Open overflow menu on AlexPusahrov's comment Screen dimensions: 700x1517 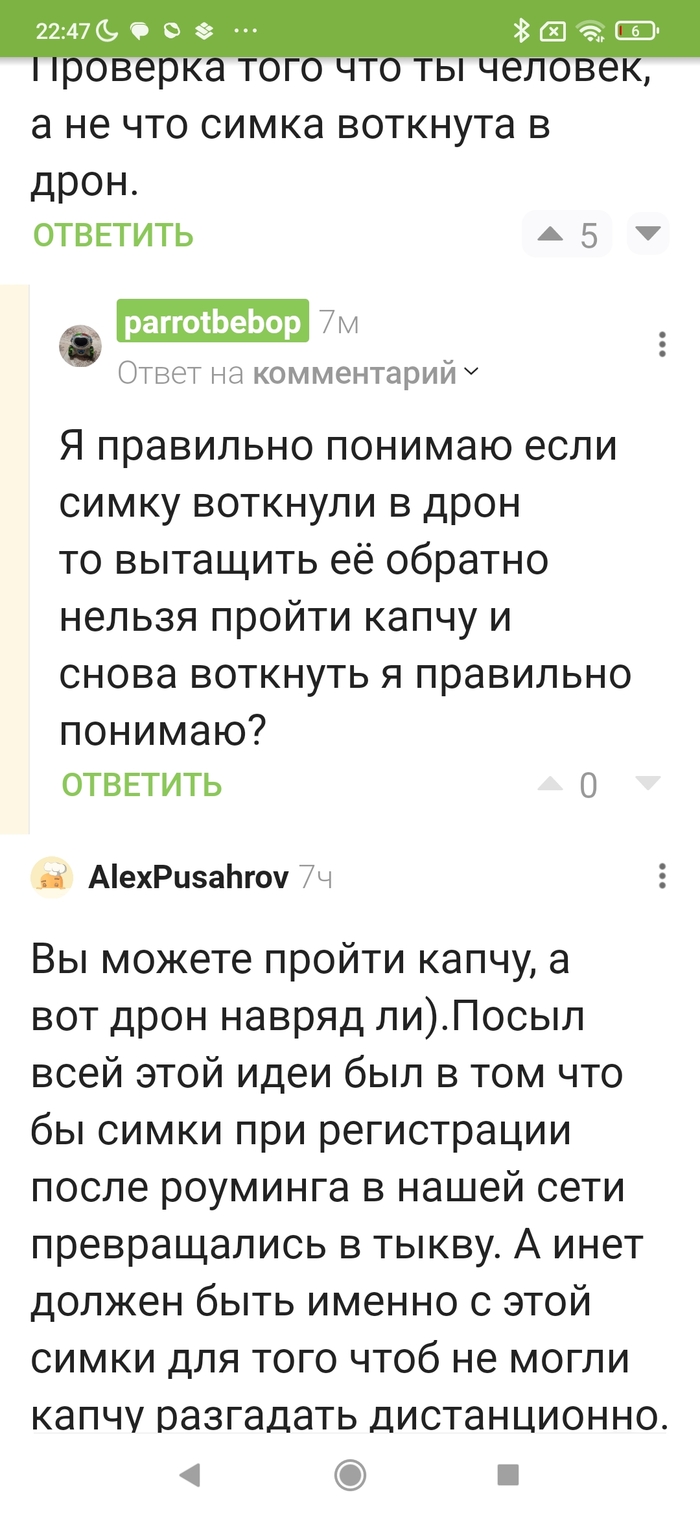[662, 877]
